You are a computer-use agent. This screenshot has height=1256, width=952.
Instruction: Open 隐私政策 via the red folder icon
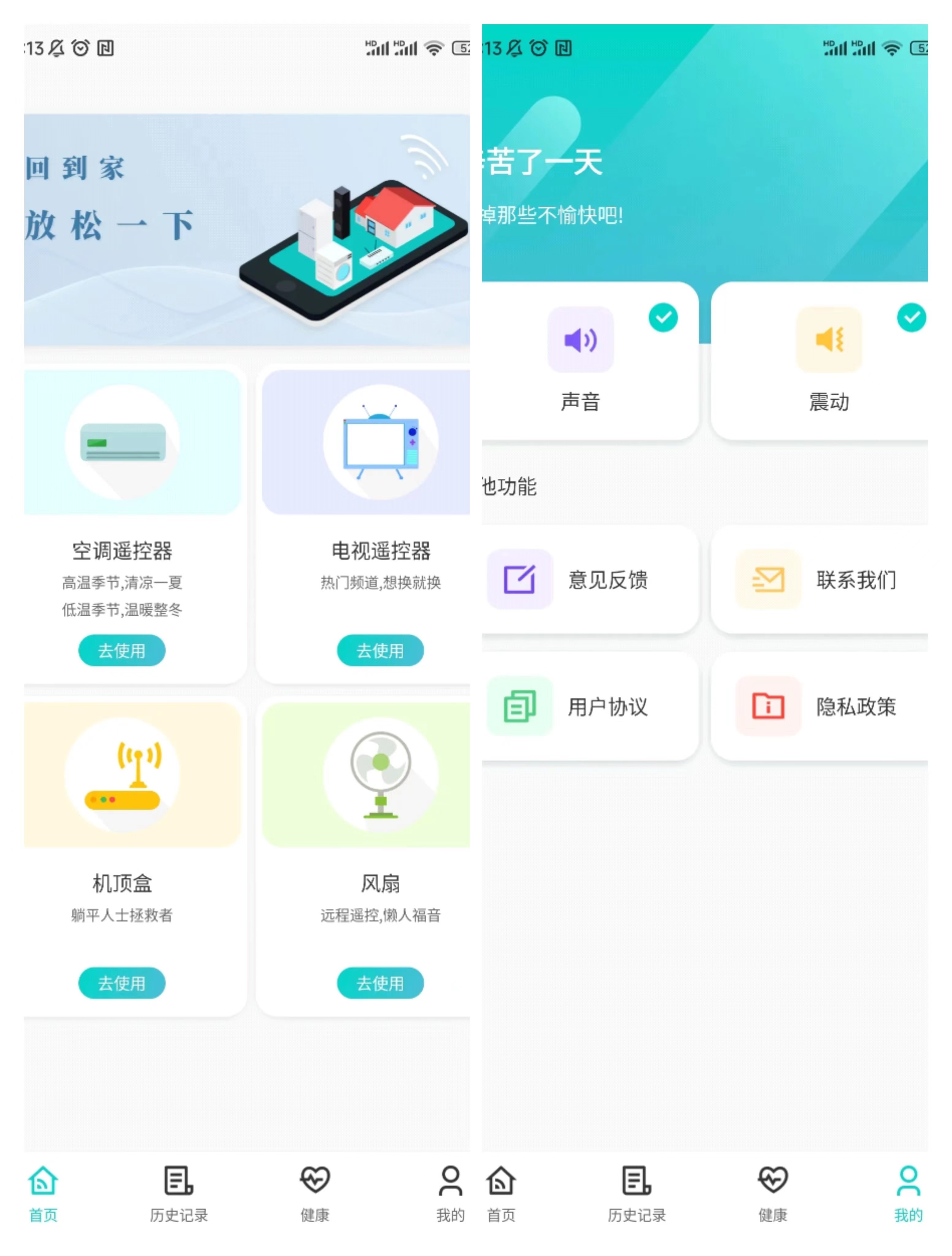[768, 707]
